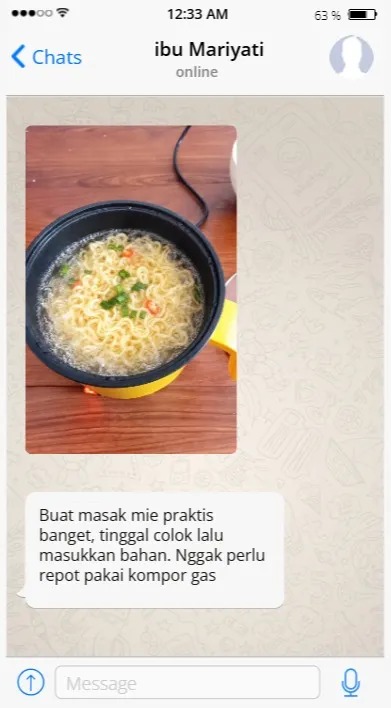Tap the attach upload arrow icon
391x708 pixels.
click(x=31, y=682)
